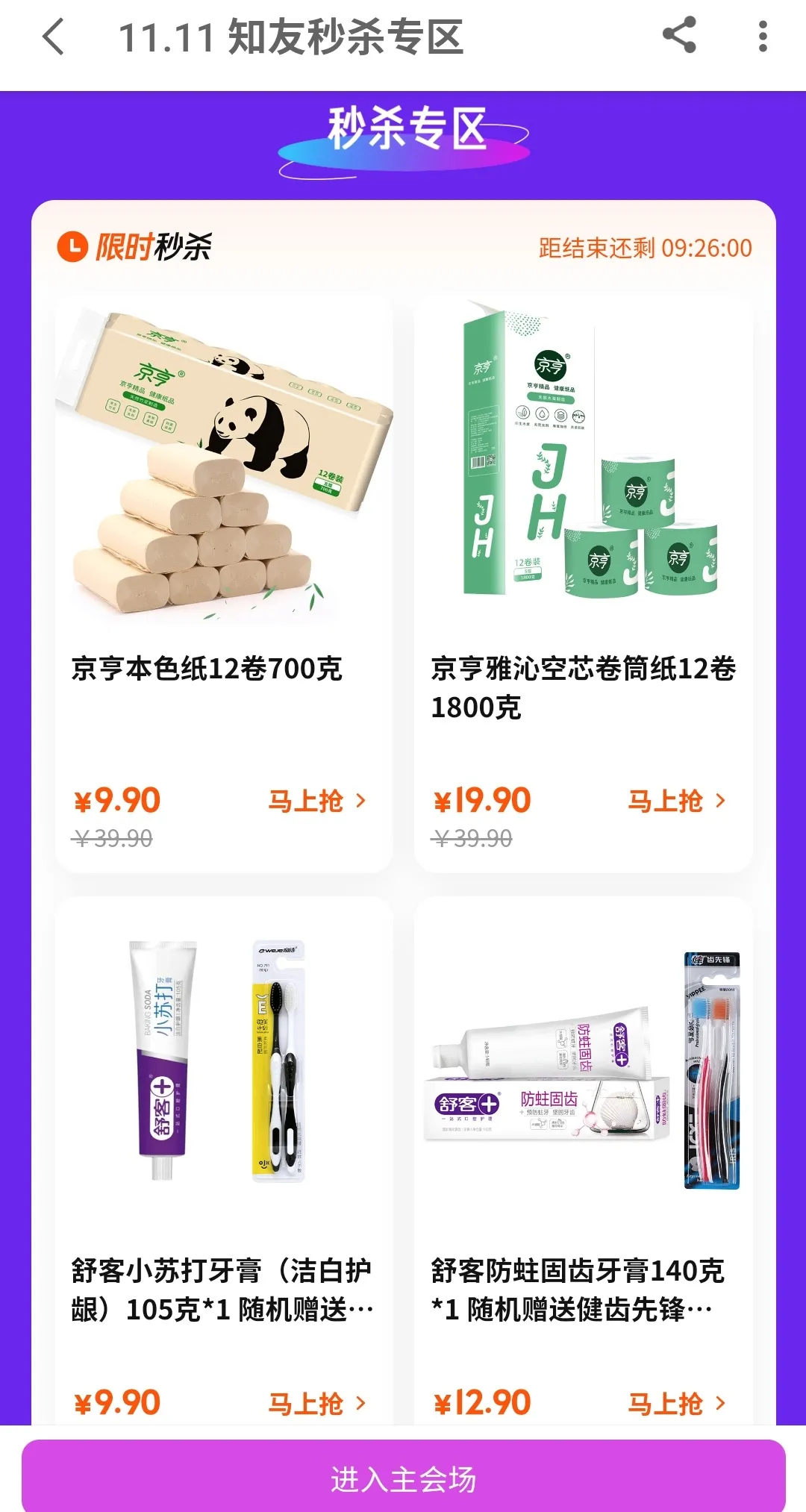Tap 马上抢 for 京亨雅沁空芯卷筒纸12卷

click(x=677, y=801)
